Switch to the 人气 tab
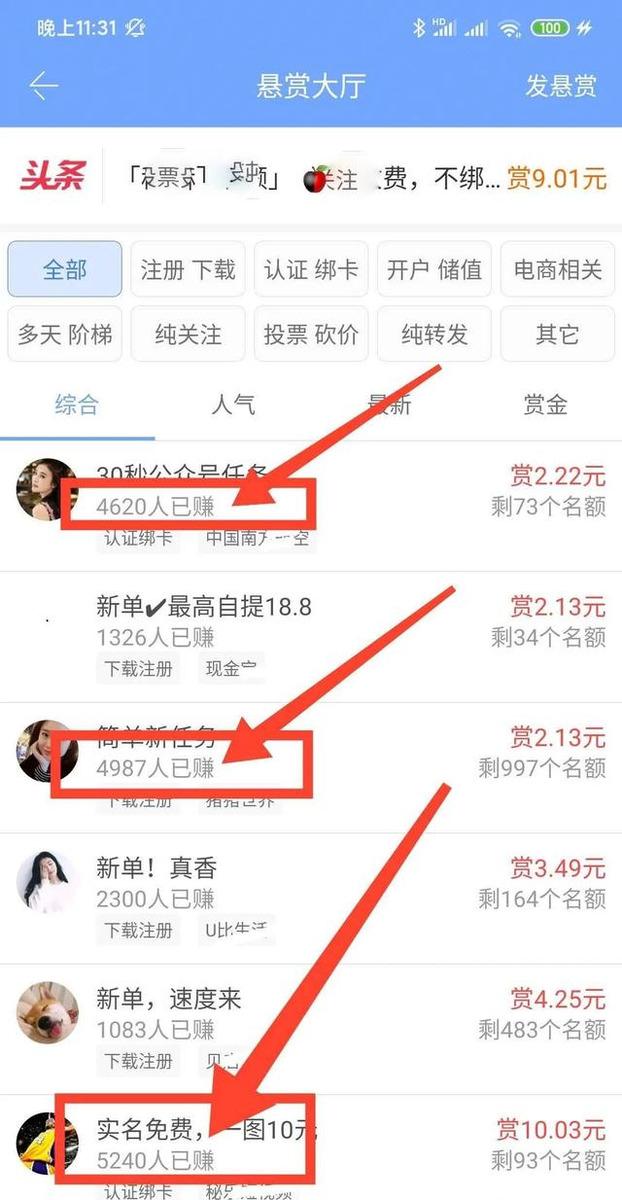Screen dimensions: 622x1200 (x=233, y=405)
